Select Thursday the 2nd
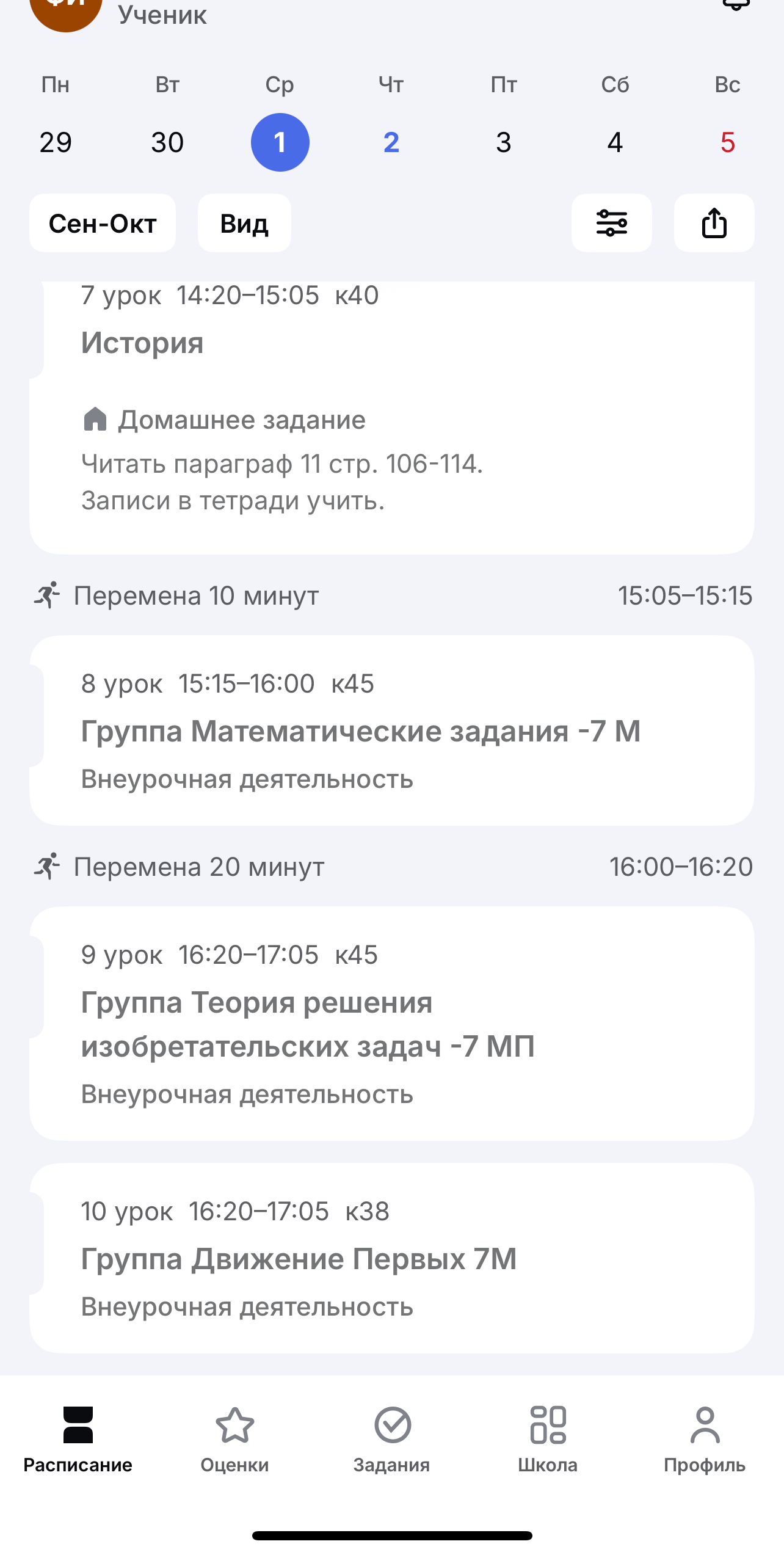 [x=391, y=142]
